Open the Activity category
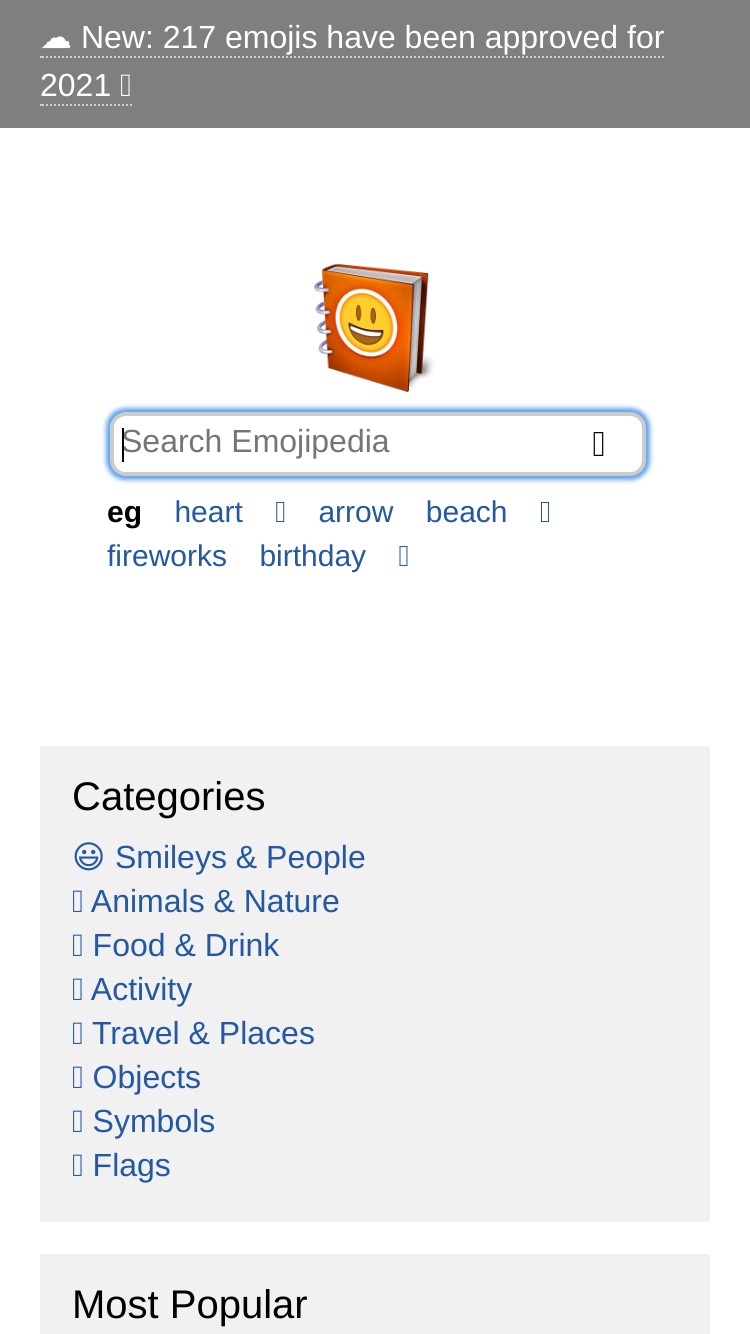This screenshot has width=750, height=1334. [x=132, y=990]
